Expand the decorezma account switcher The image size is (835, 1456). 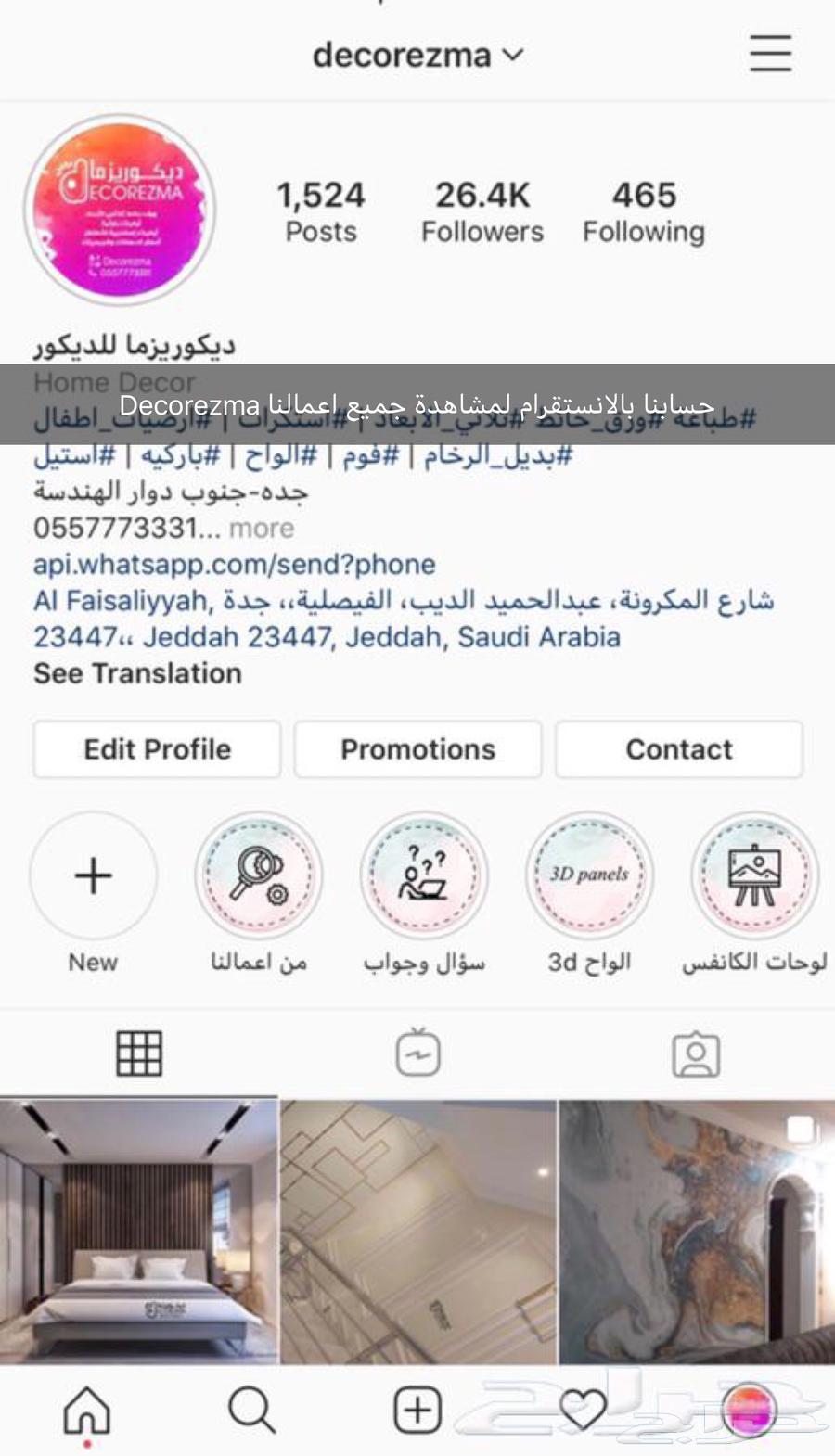coord(417,55)
